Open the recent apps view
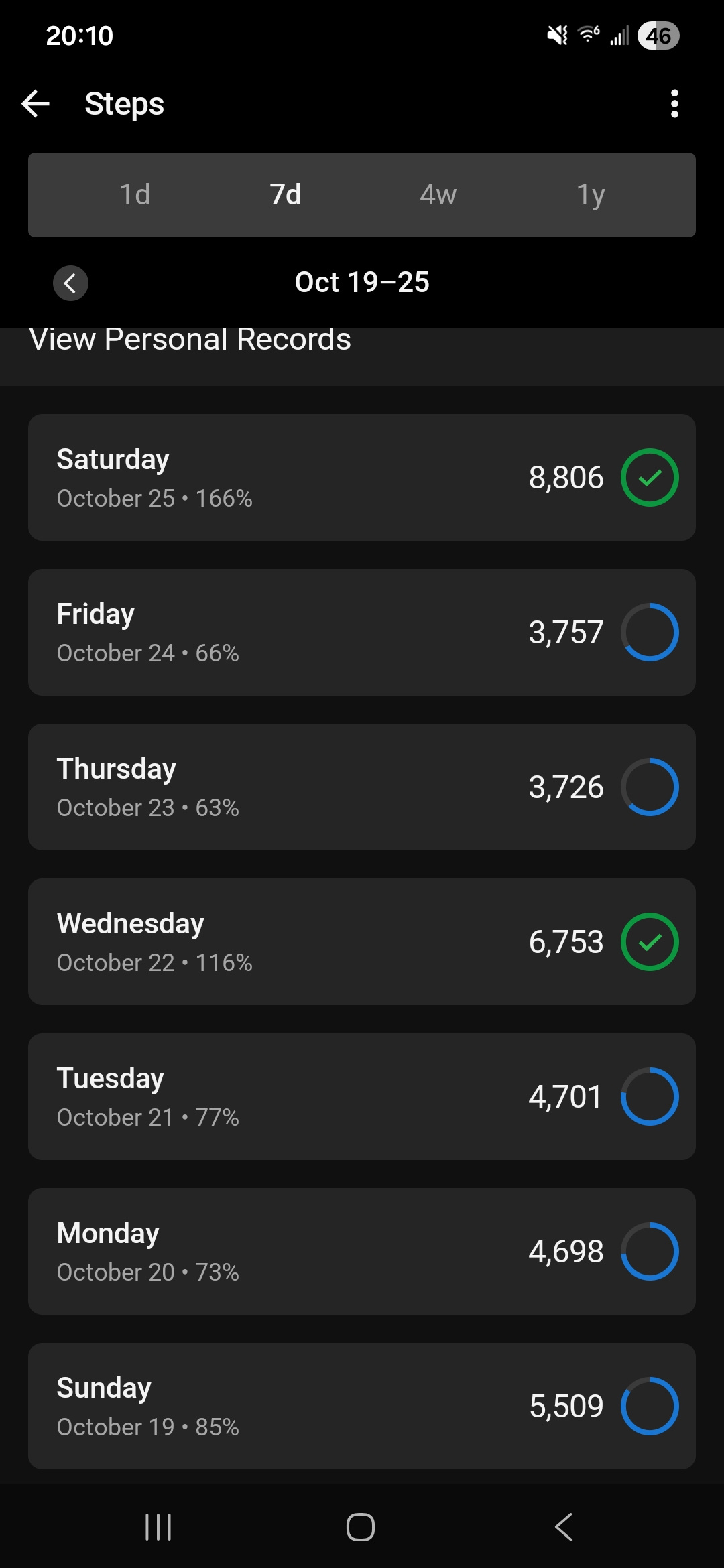 [159, 1527]
